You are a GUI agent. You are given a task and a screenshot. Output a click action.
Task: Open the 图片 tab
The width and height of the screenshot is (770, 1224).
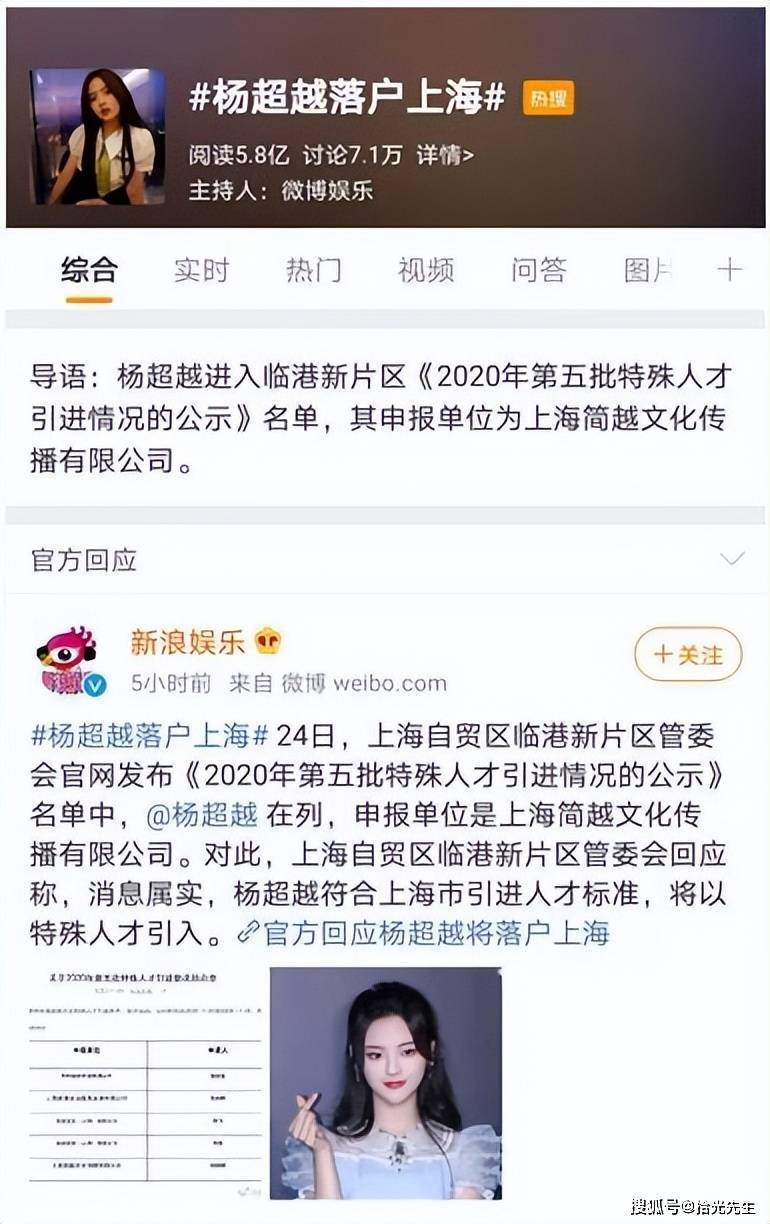[647, 269]
